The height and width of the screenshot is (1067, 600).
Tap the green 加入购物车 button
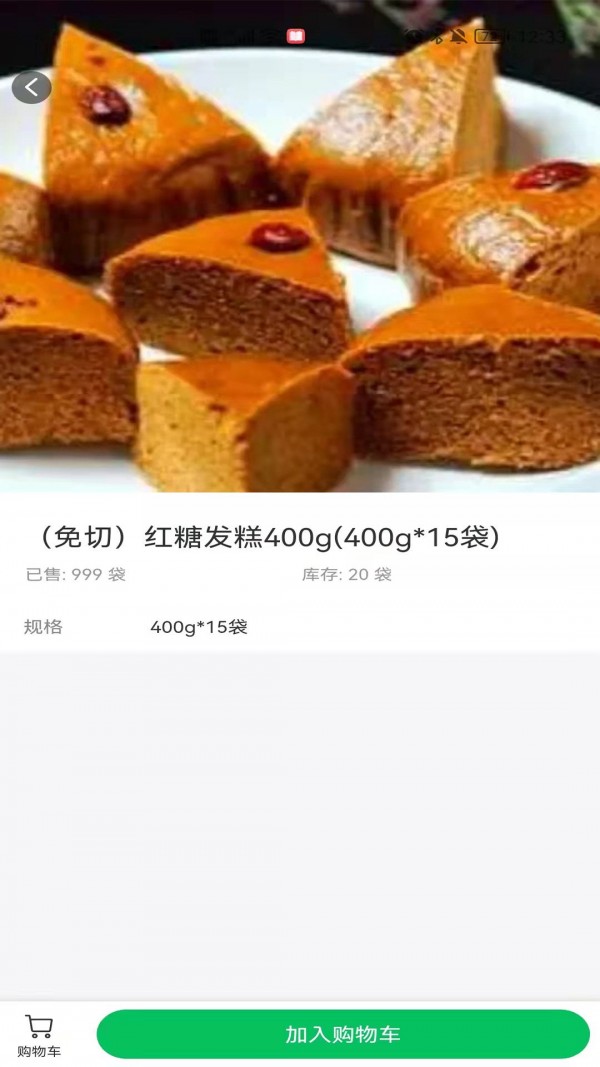coord(343,1034)
